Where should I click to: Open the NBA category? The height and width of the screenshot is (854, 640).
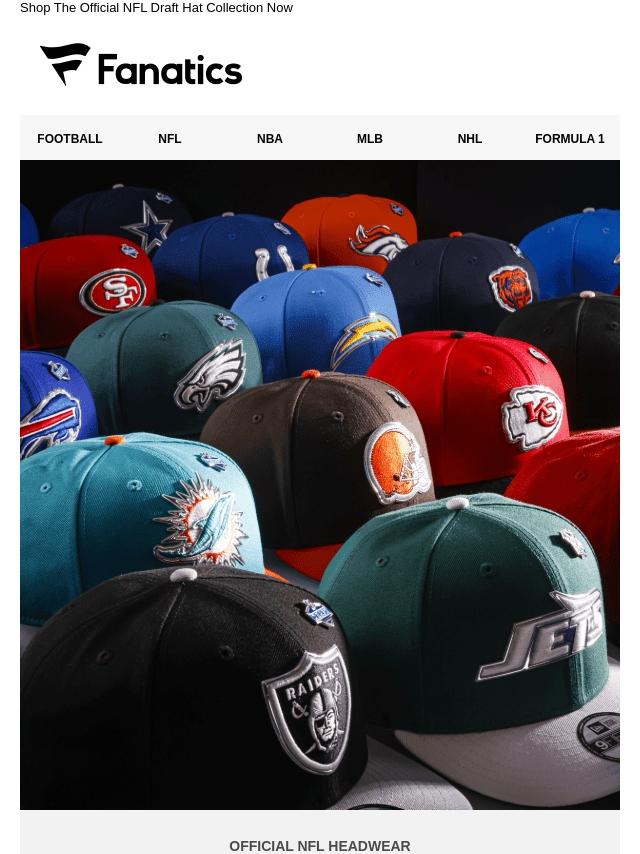270,139
